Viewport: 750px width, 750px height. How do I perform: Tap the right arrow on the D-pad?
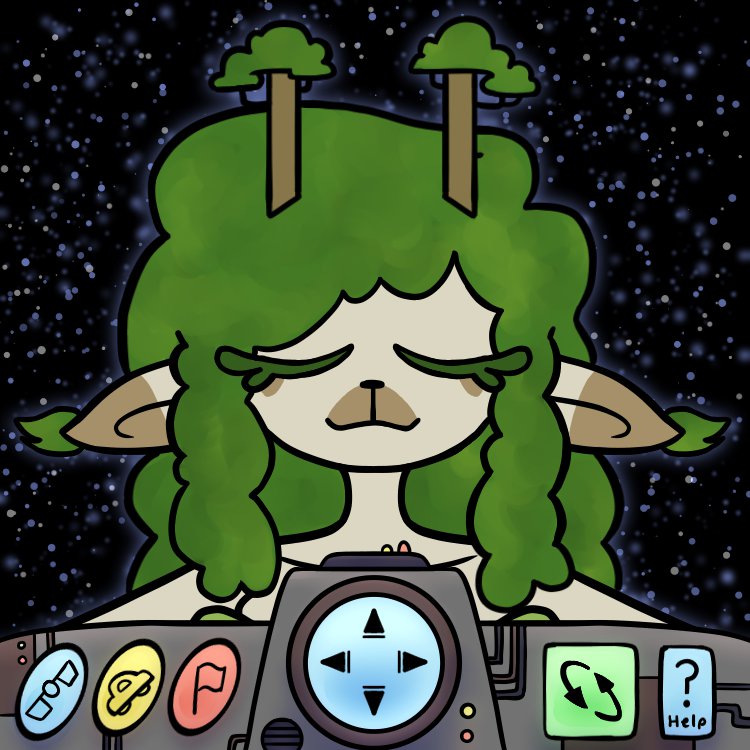[x=412, y=662]
